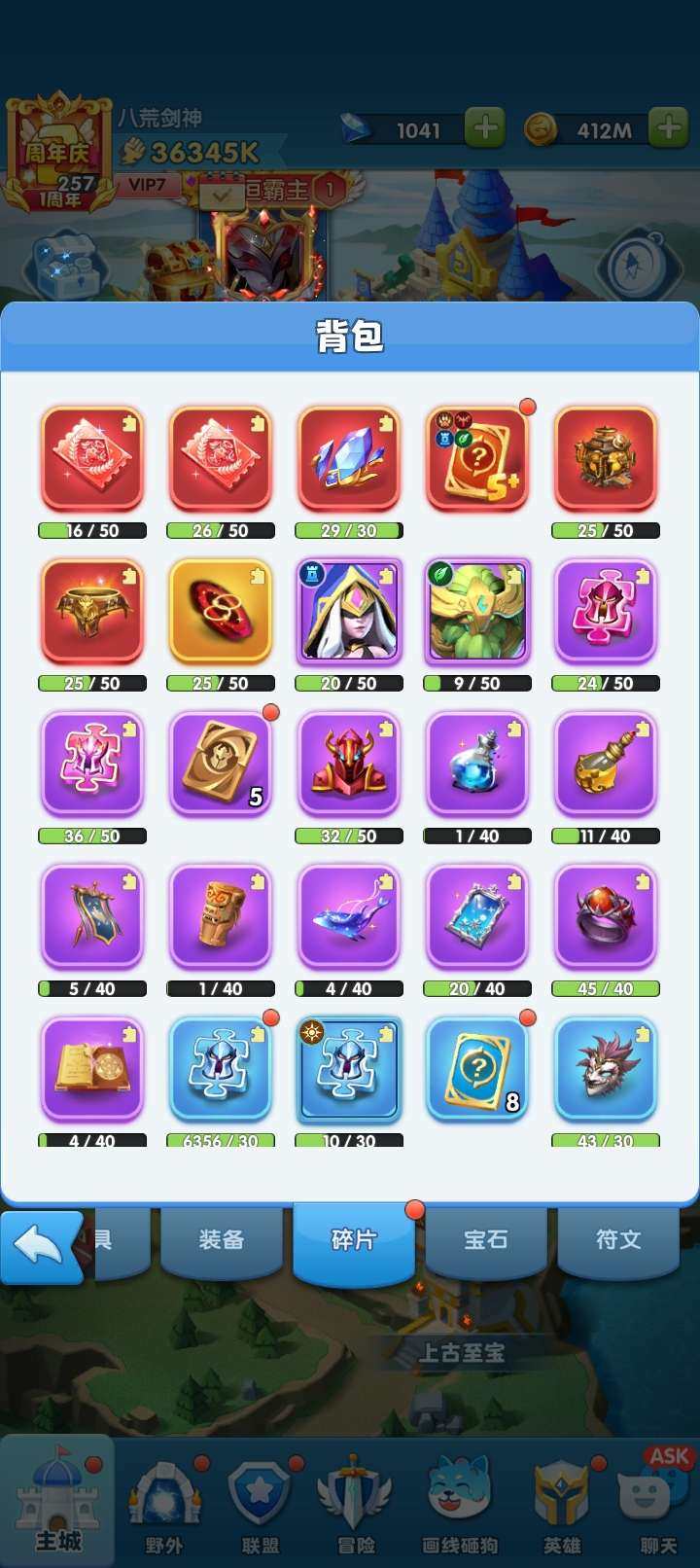Switch to the 符文 tab
The height and width of the screenshot is (1568, 700).
point(617,1240)
